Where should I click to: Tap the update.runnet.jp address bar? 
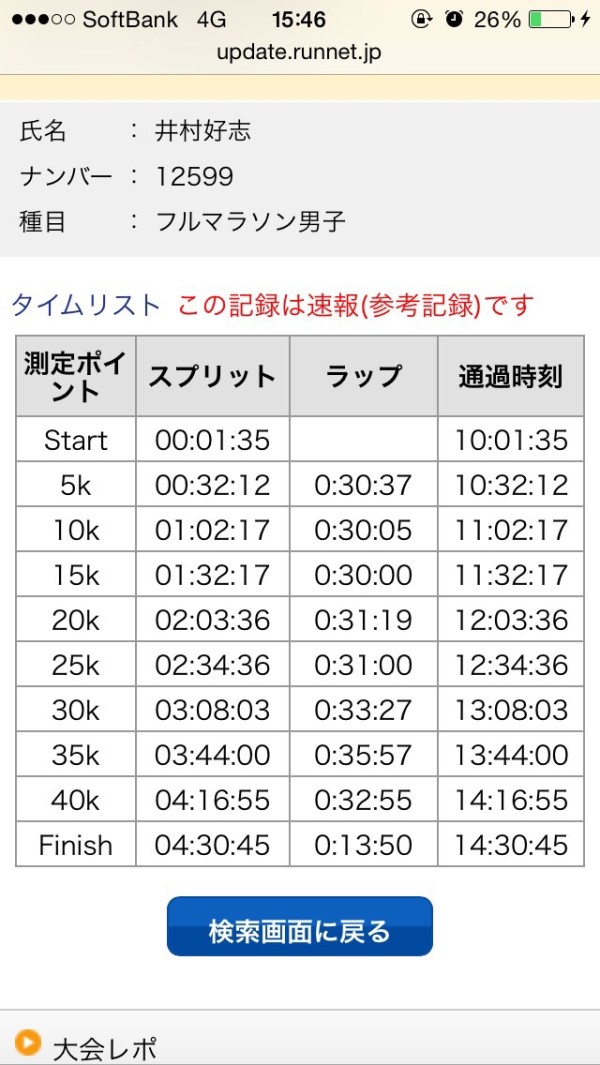point(299,51)
